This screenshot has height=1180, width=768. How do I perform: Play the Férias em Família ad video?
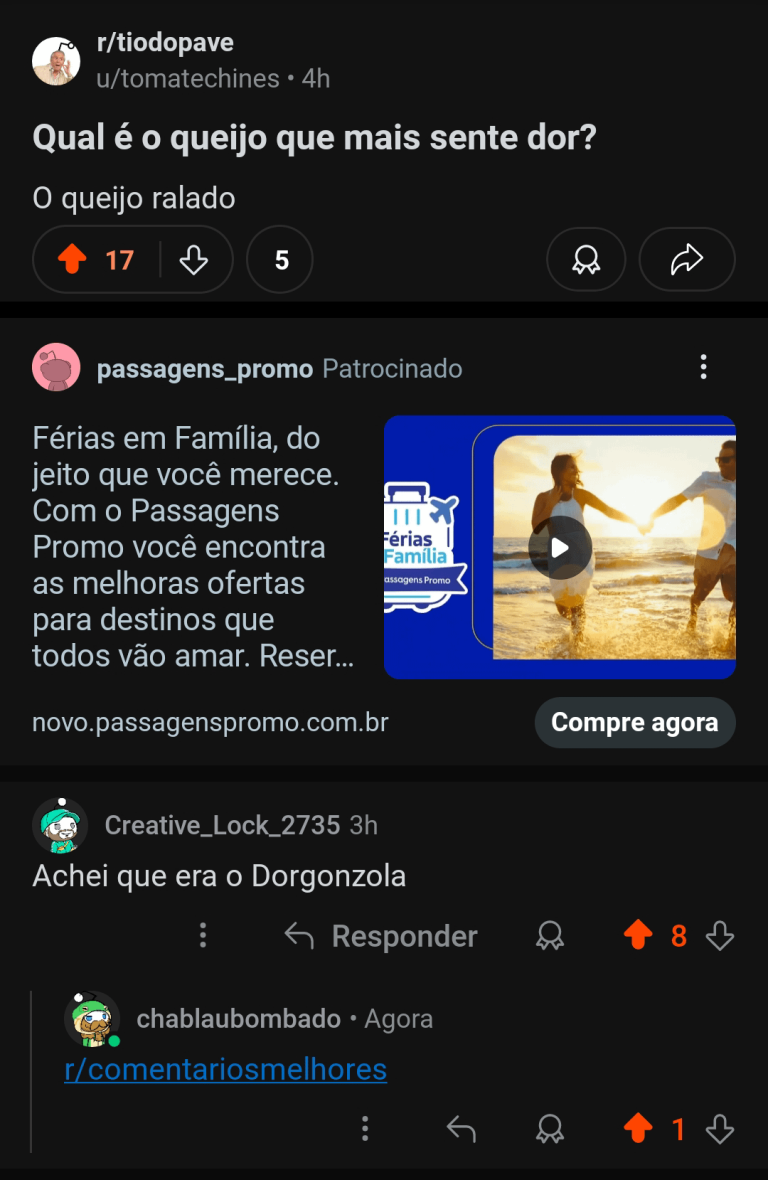point(560,547)
